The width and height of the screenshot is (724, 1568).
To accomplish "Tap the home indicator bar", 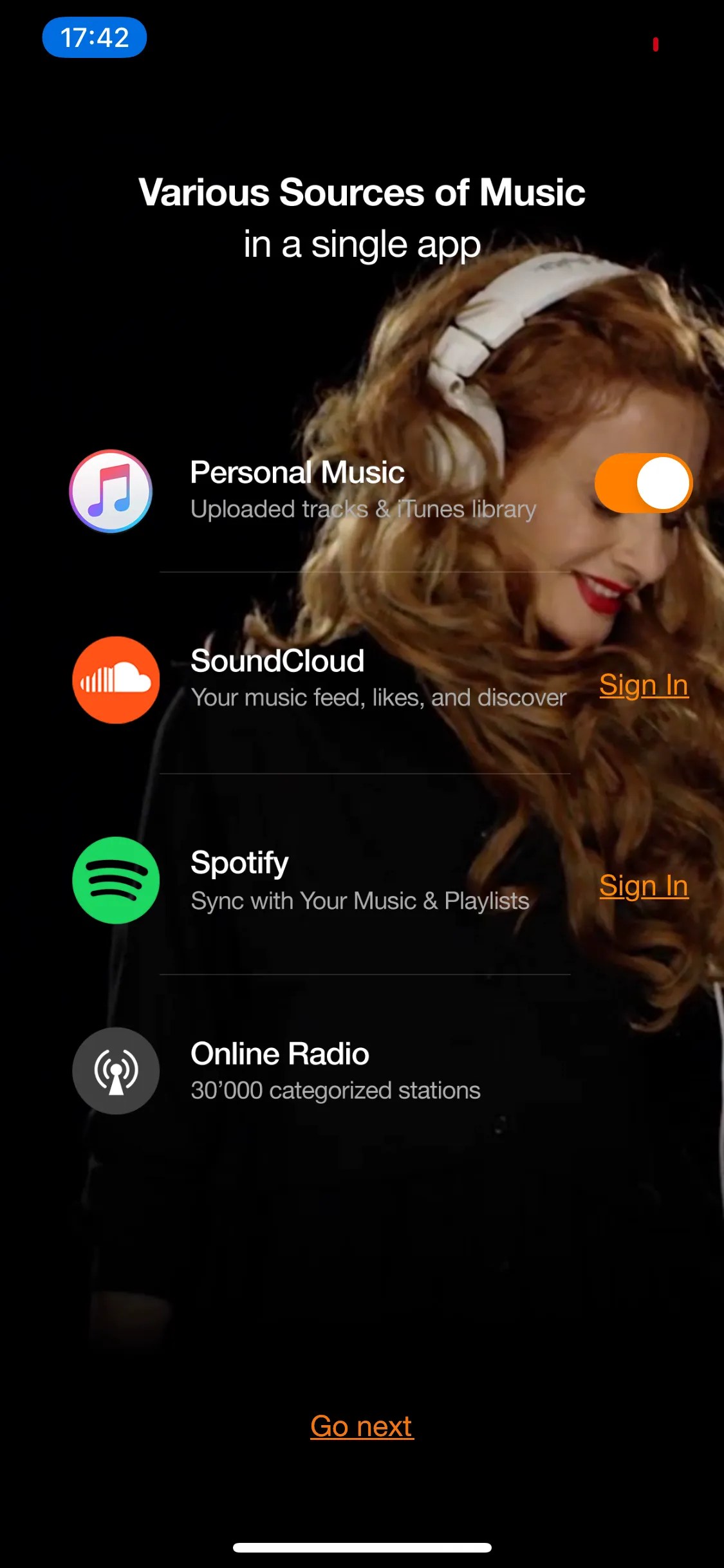I will (362, 1546).
